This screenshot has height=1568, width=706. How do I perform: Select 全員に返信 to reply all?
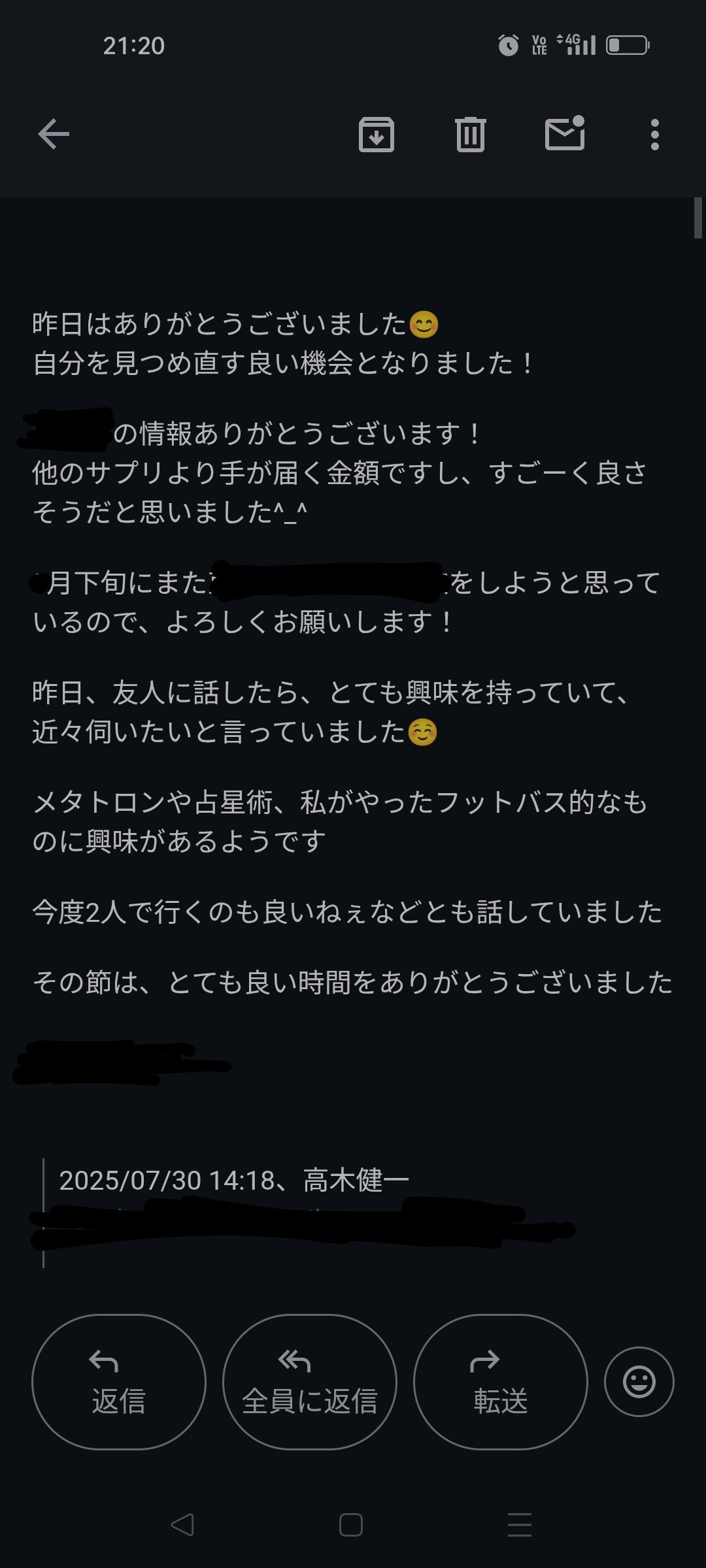pyautogui.click(x=310, y=1382)
